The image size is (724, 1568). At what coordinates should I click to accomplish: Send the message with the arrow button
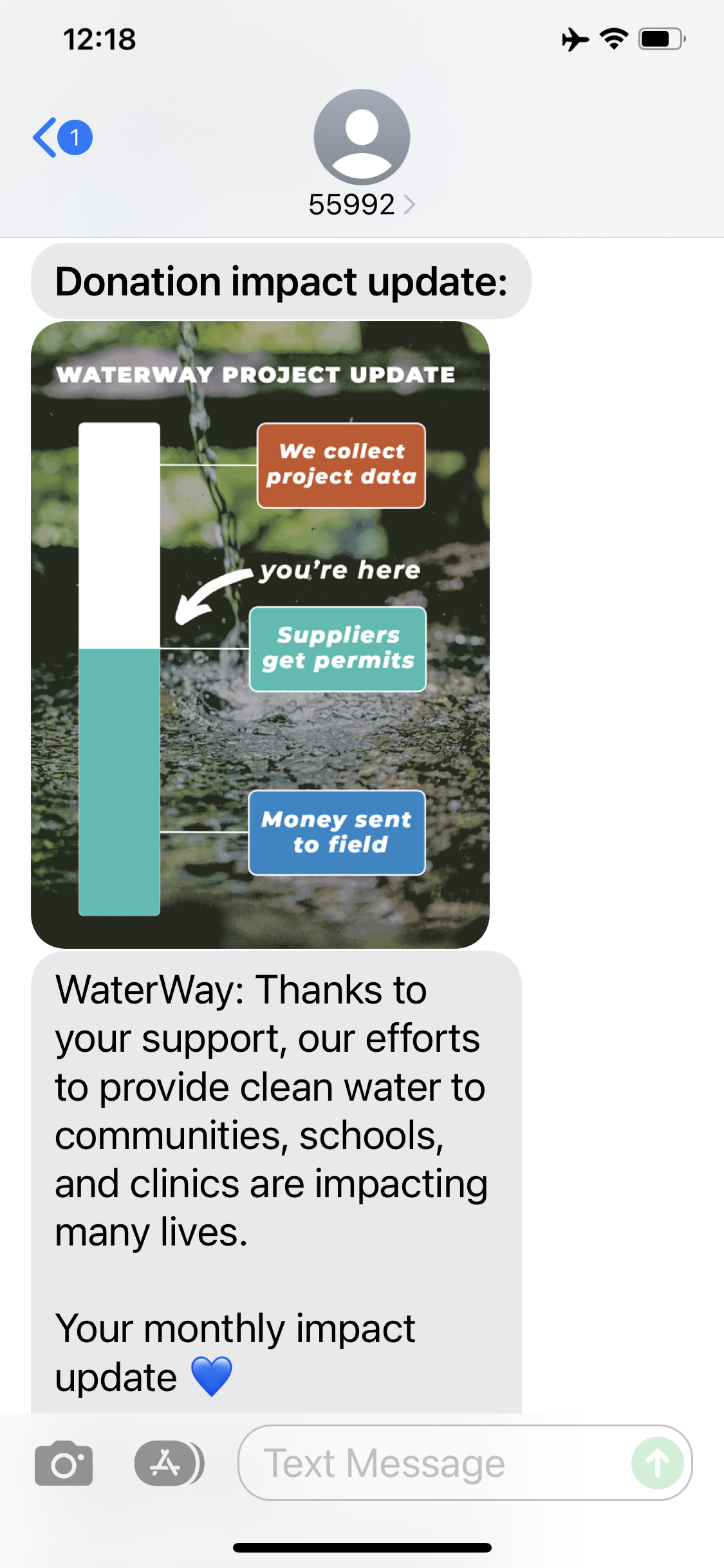tap(658, 1463)
